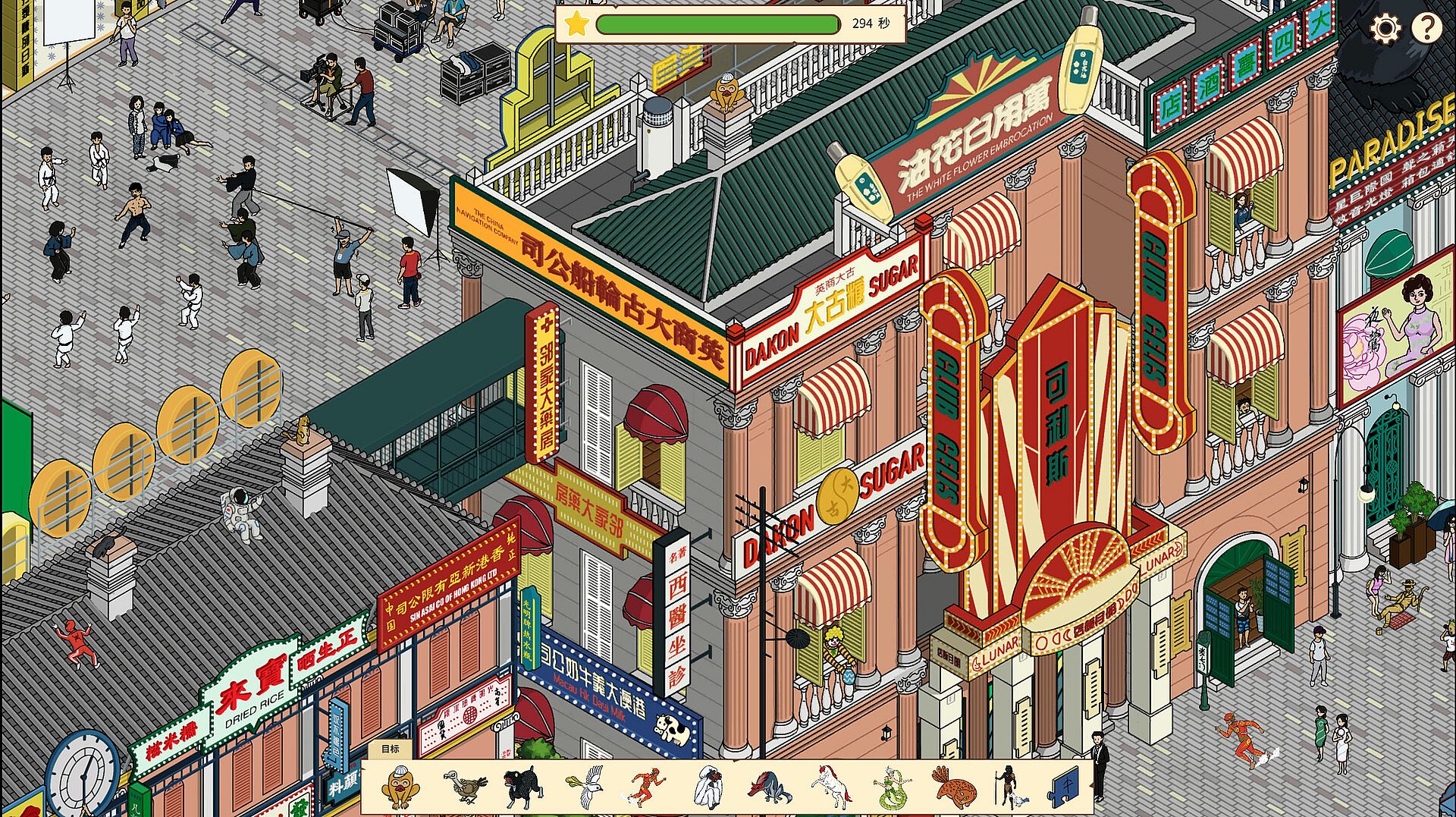Select the white-haired ape target
This screenshot has height=817, width=1456.
coord(708,787)
